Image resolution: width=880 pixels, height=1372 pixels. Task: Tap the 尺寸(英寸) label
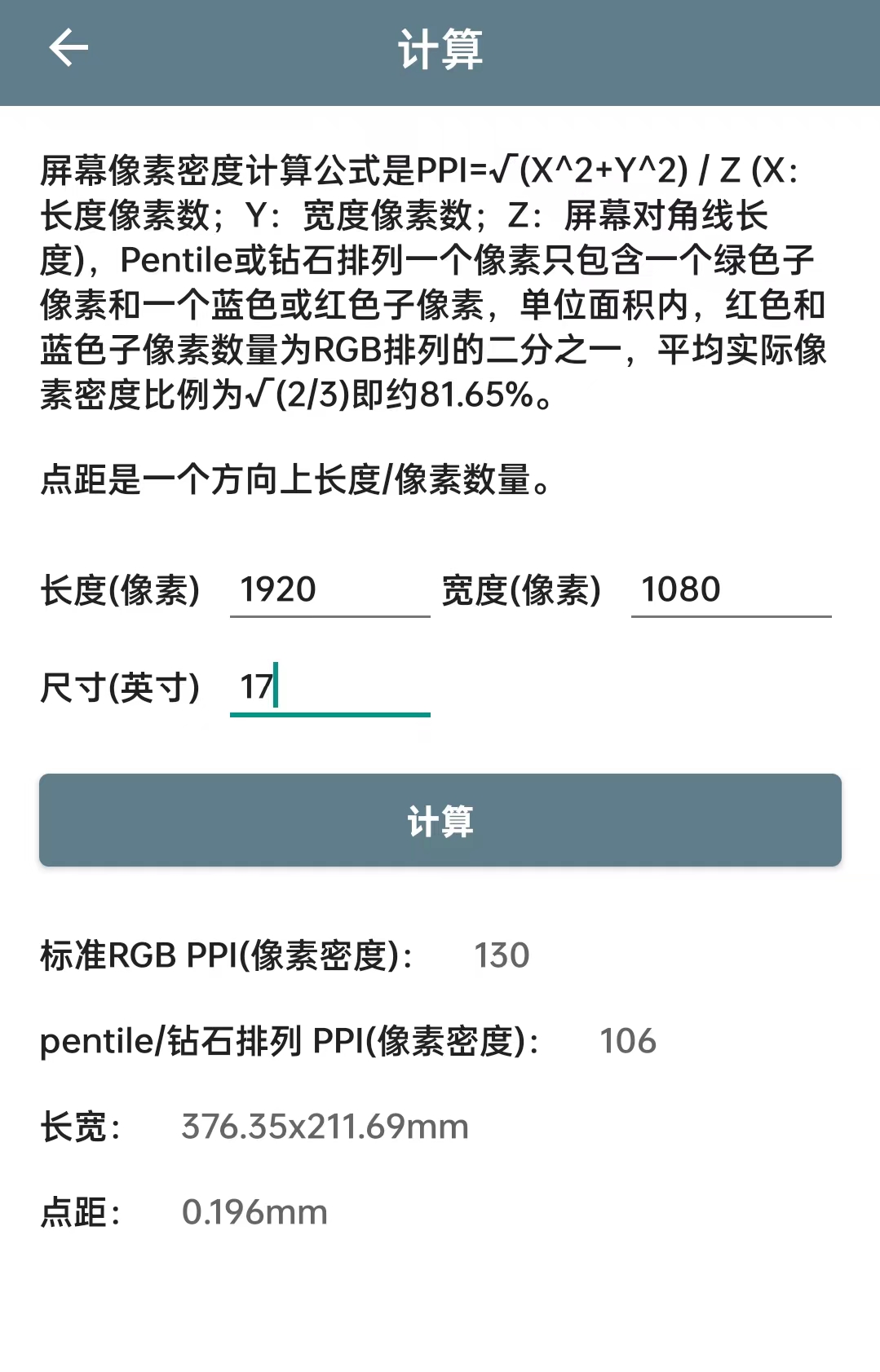pos(121,690)
